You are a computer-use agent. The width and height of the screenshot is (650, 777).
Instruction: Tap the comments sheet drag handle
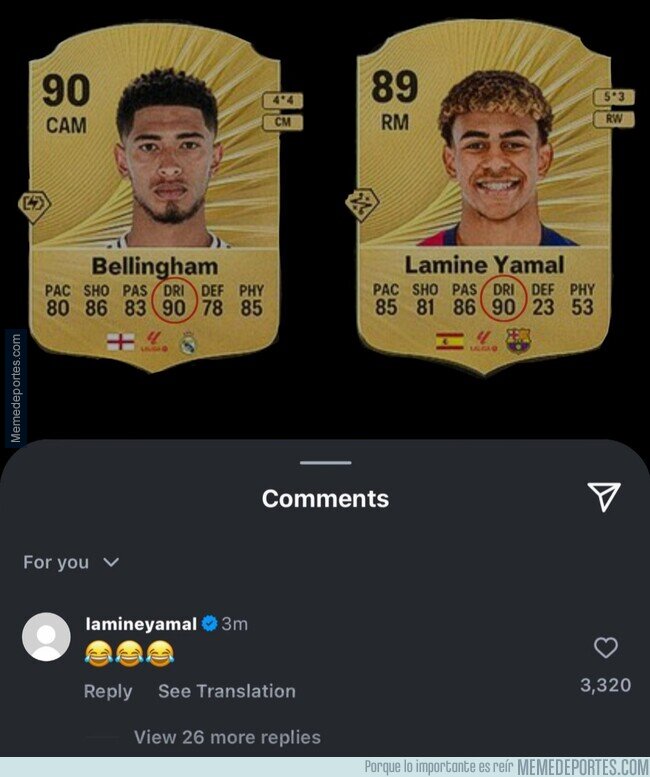click(x=325, y=463)
